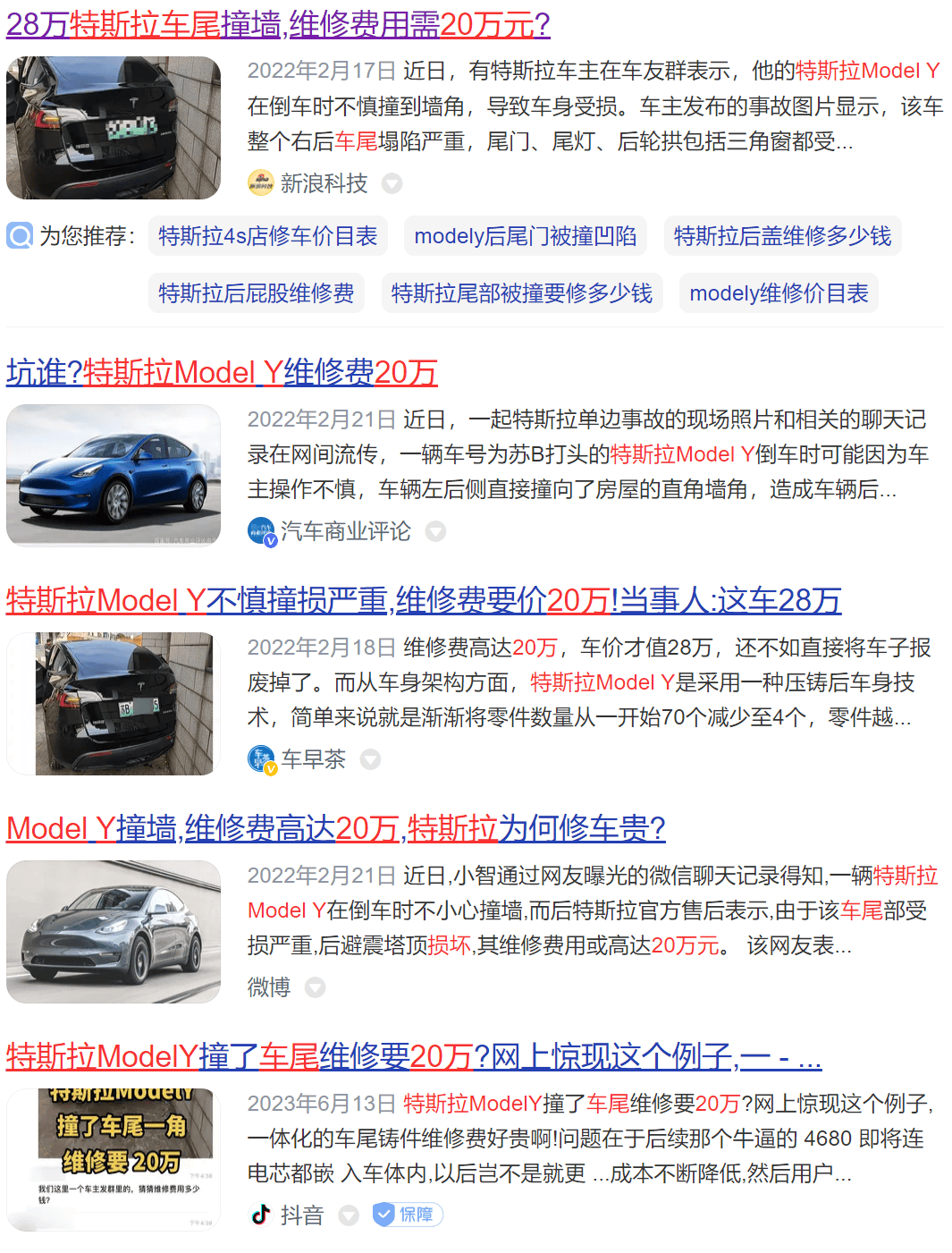Open the 抖音 video thumbnail 撞了车尾一角
This screenshot has width=952, height=1253.
tap(114, 1159)
